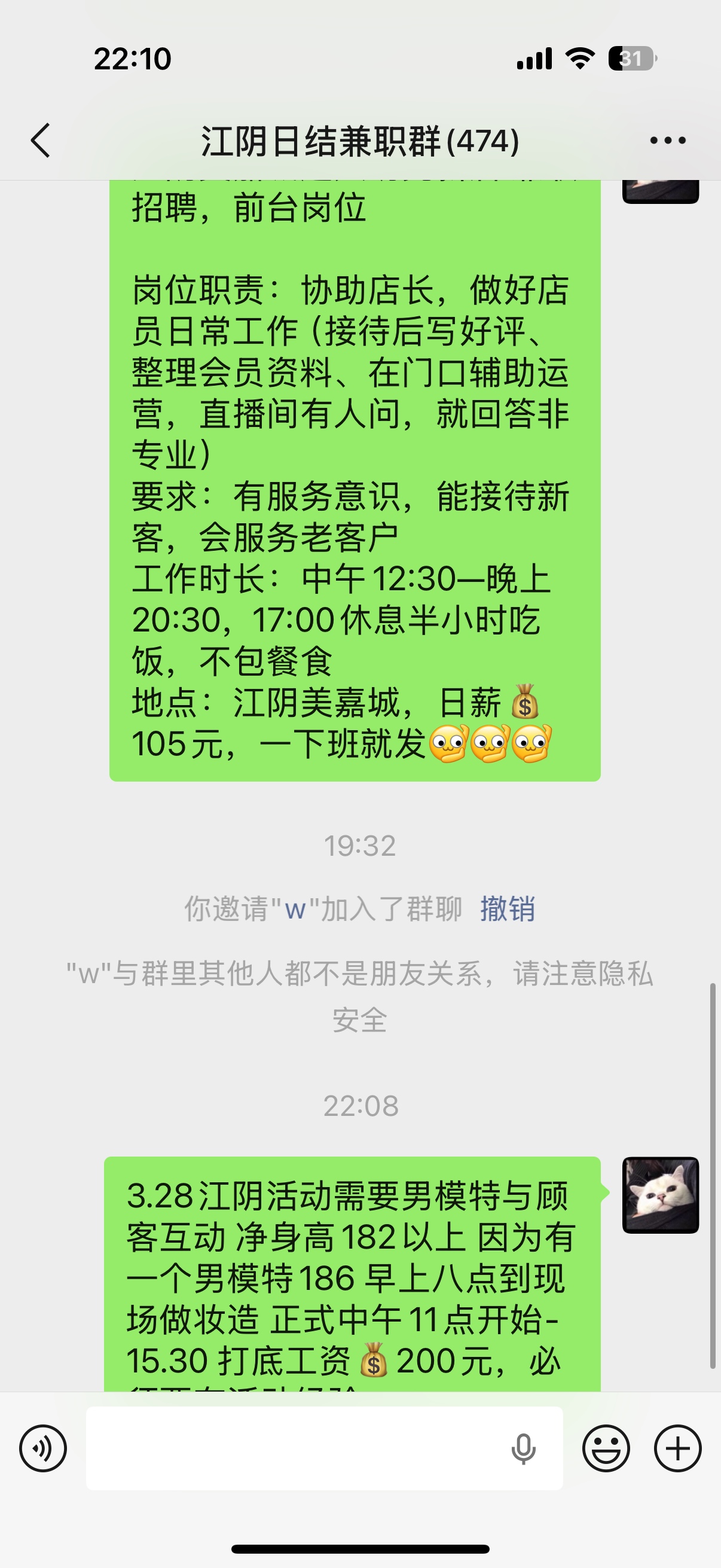Switch to voice message input

42,1448
